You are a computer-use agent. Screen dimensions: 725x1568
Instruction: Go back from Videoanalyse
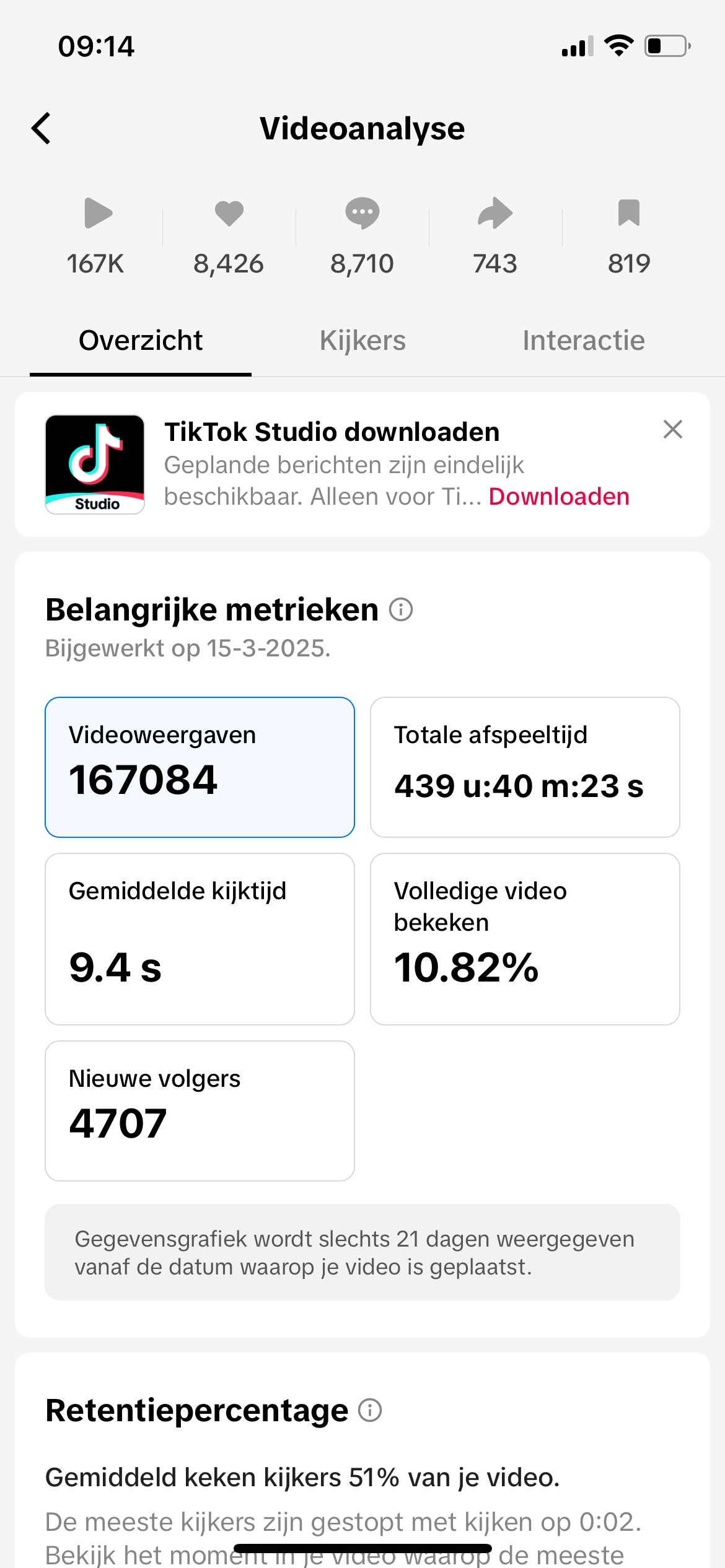[x=42, y=129]
